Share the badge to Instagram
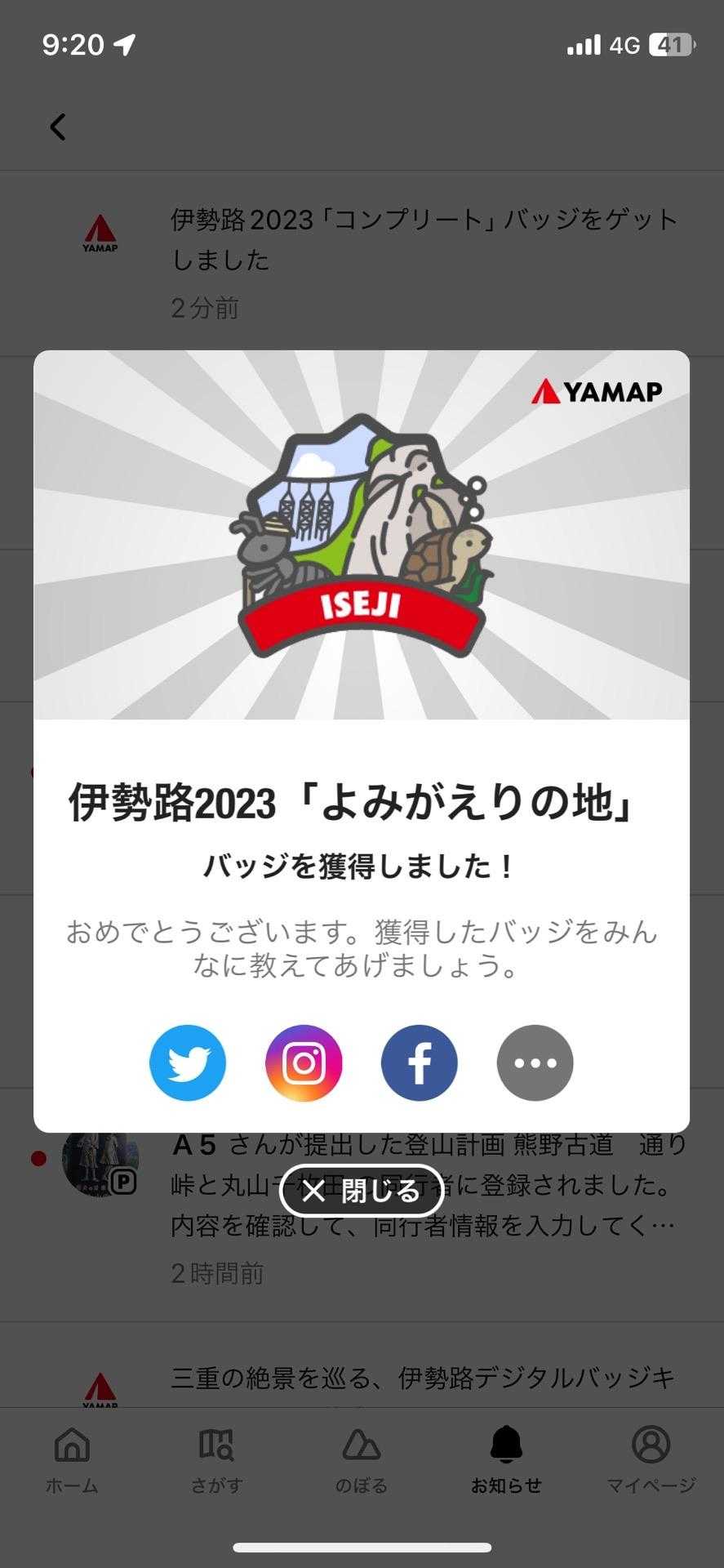This screenshot has height=1568, width=724. tap(304, 1062)
